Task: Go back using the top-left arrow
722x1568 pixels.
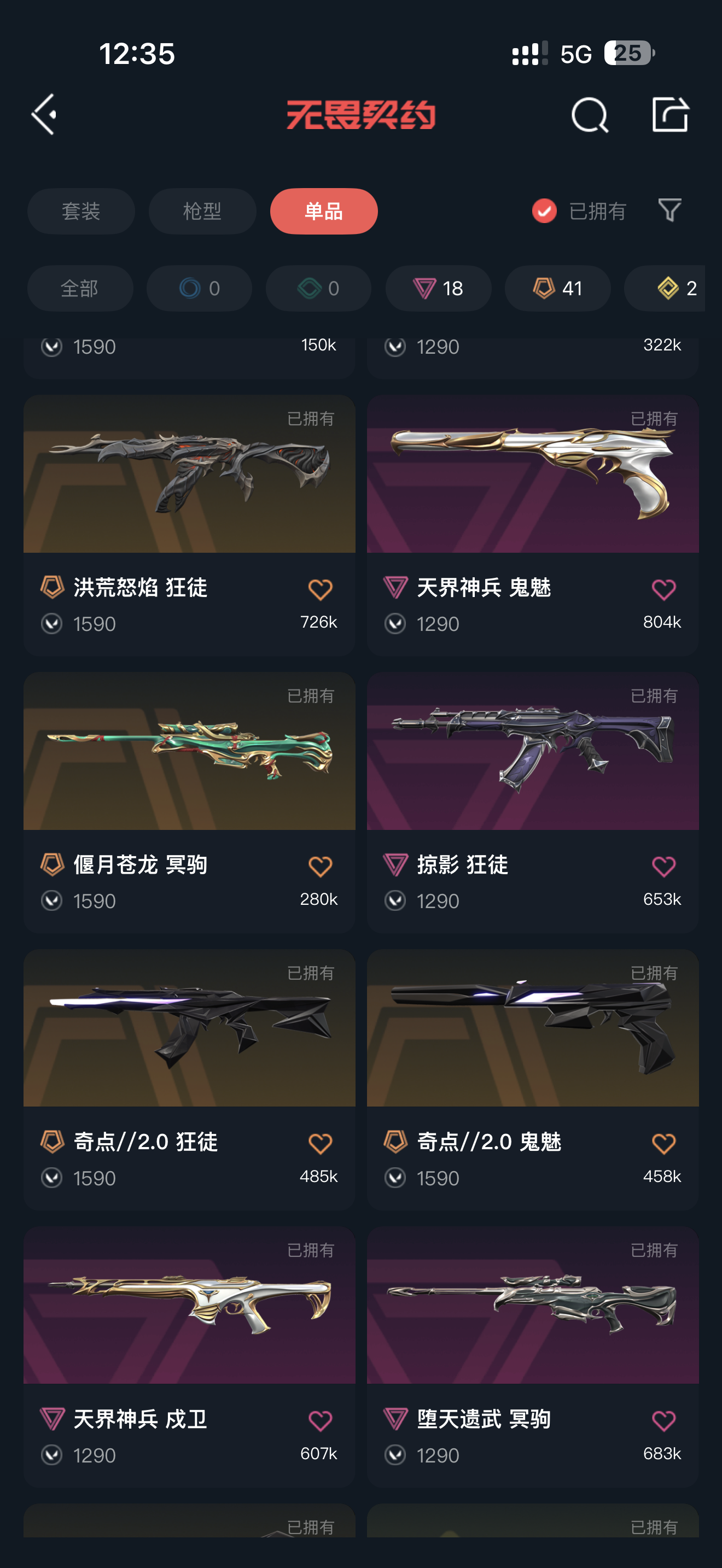Action: [44, 114]
